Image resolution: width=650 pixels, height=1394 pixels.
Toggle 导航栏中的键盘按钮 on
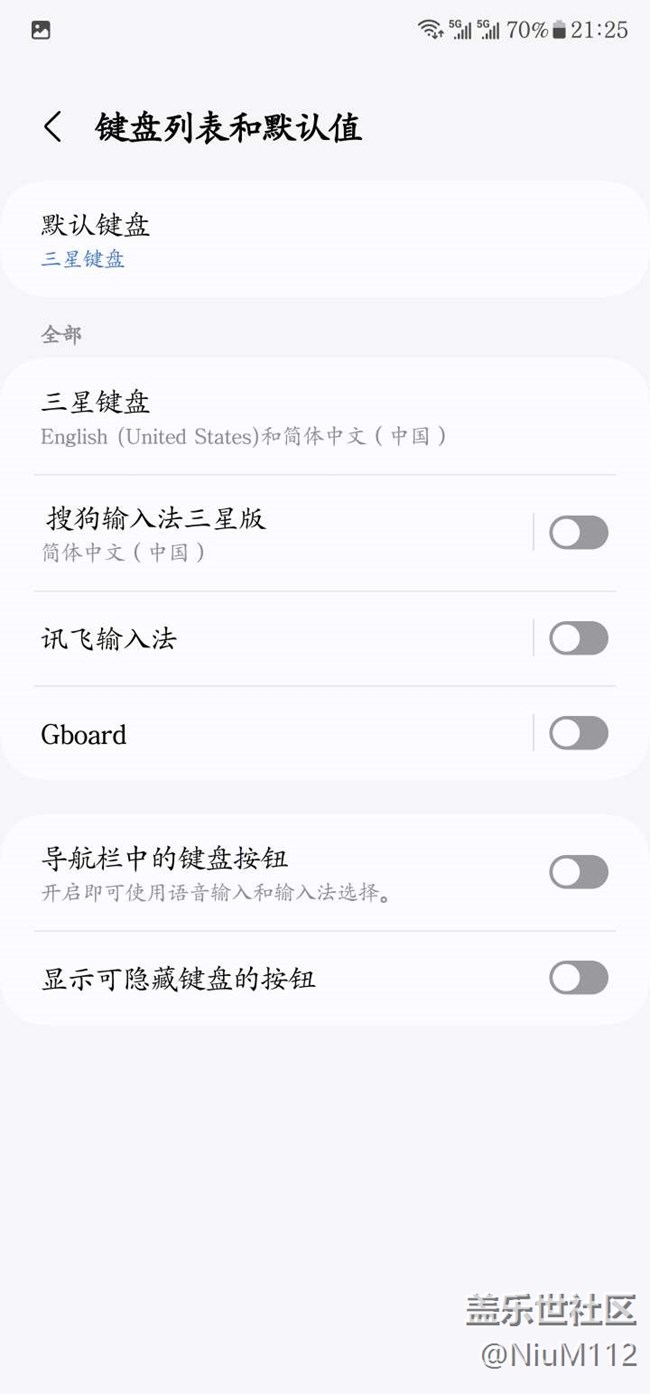coord(578,872)
